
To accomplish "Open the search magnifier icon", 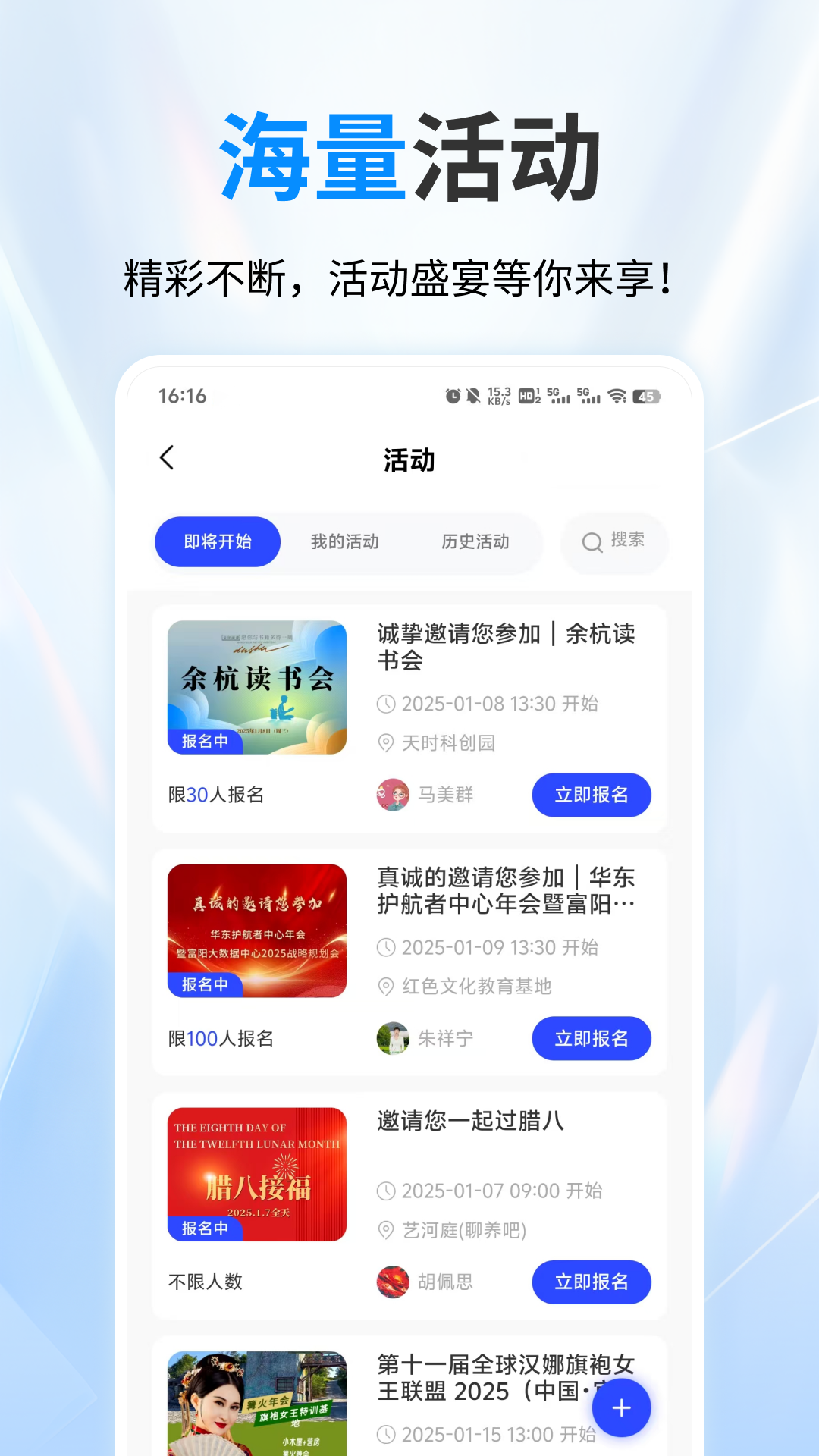I will [x=592, y=541].
